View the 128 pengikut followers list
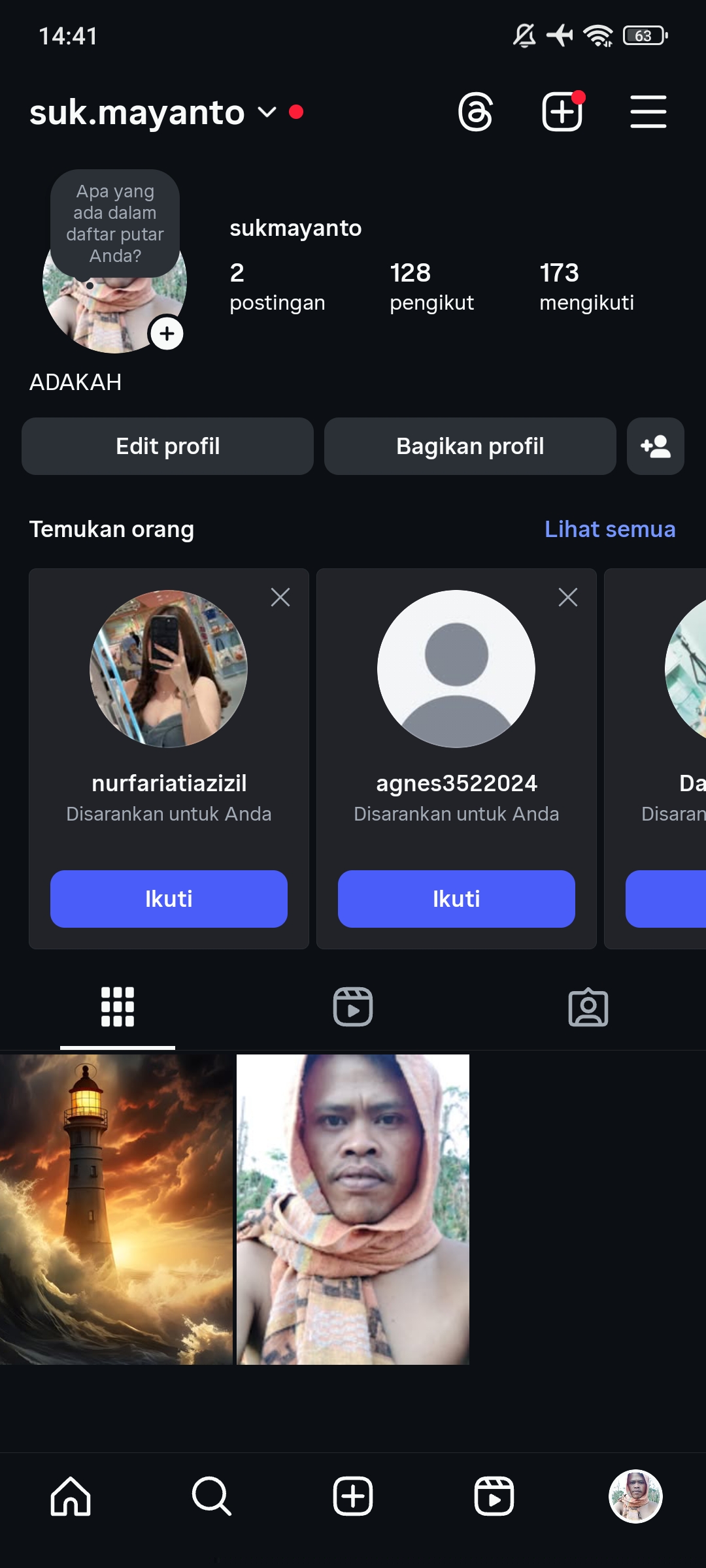 [x=431, y=287]
